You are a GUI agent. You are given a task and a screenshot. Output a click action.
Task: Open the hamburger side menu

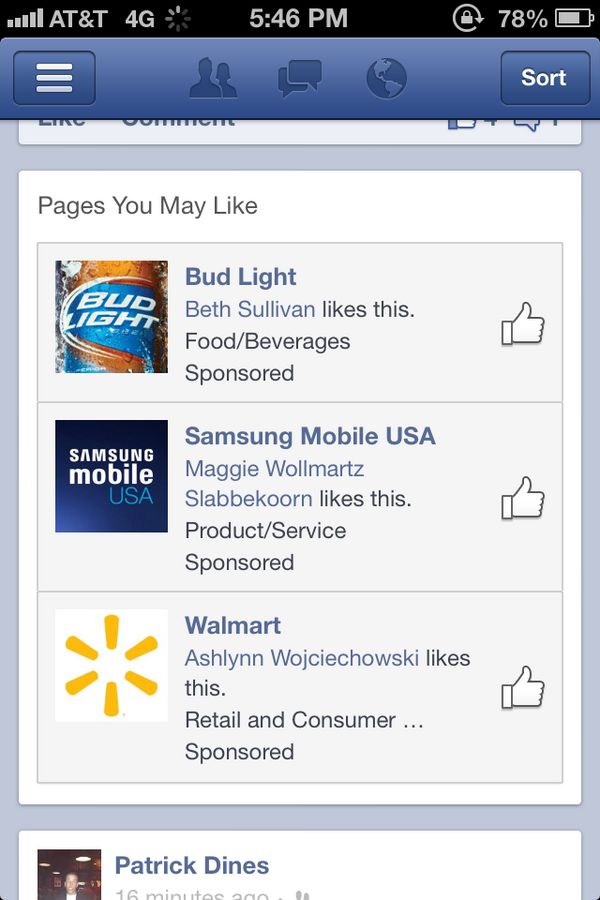pyautogui.click(x=54, y=78)
